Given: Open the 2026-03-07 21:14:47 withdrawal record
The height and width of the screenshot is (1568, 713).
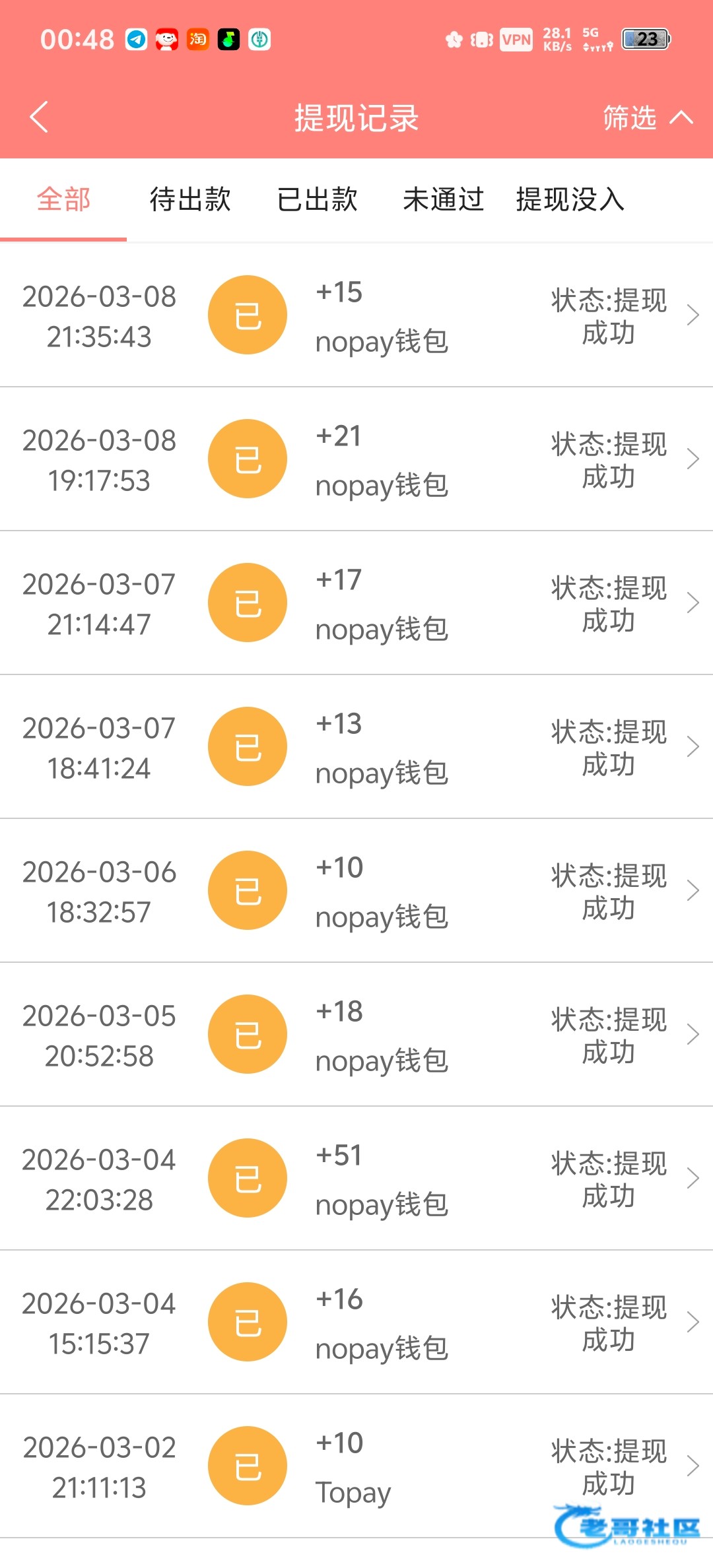Looking at the screenshot, I should click(x=356, y=603).
